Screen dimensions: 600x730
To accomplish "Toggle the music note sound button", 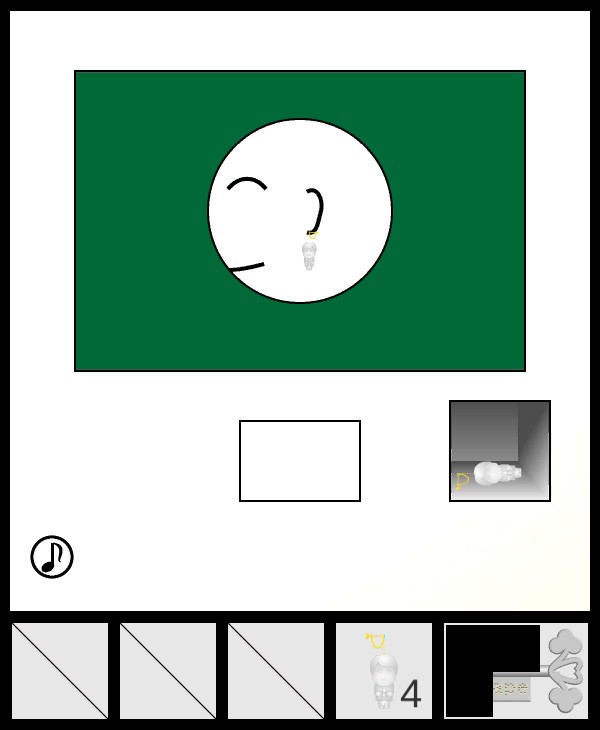I will tap(52, 557).
